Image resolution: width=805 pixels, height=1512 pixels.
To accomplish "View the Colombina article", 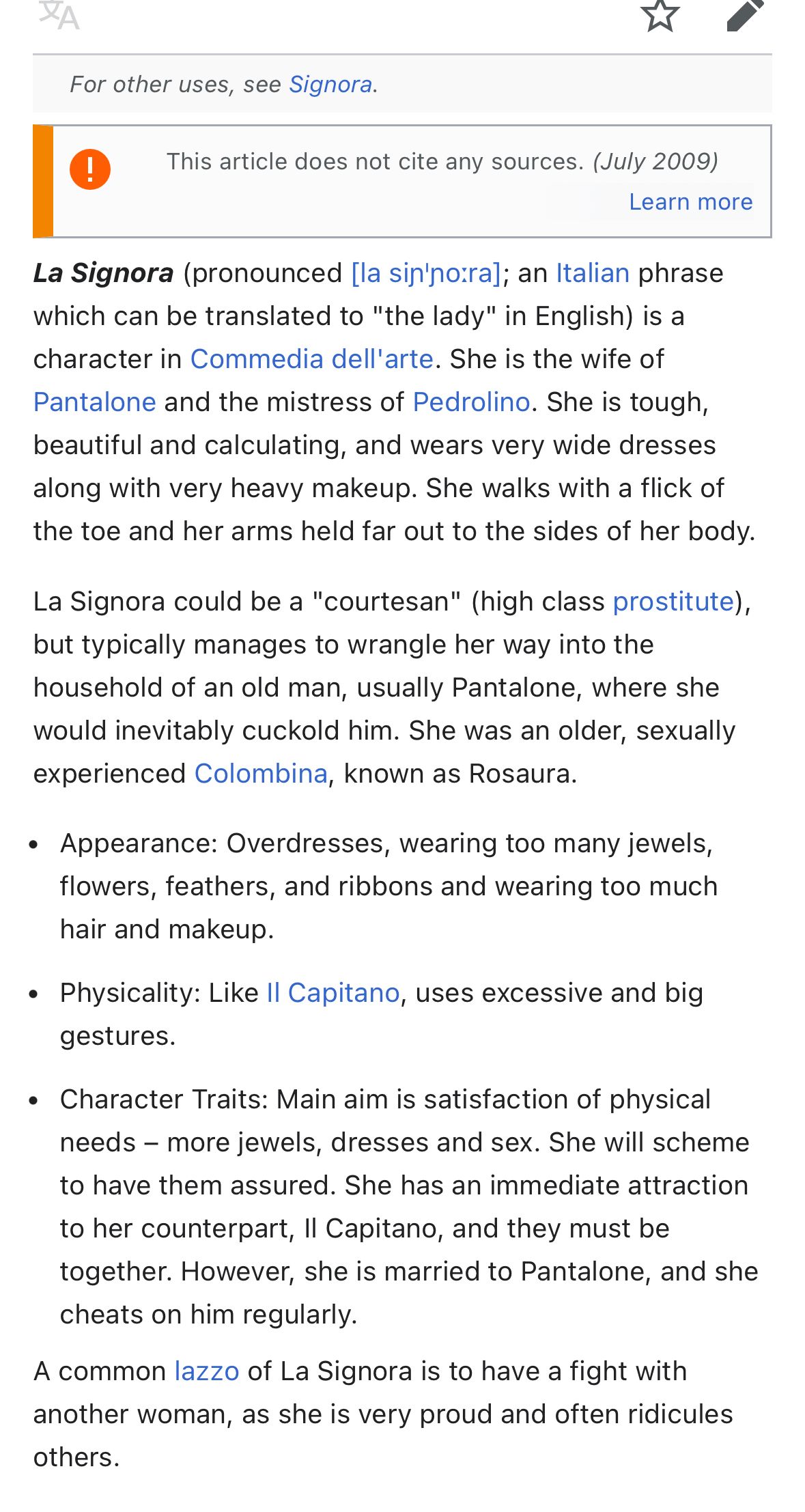I will click(x=261, y=774).
